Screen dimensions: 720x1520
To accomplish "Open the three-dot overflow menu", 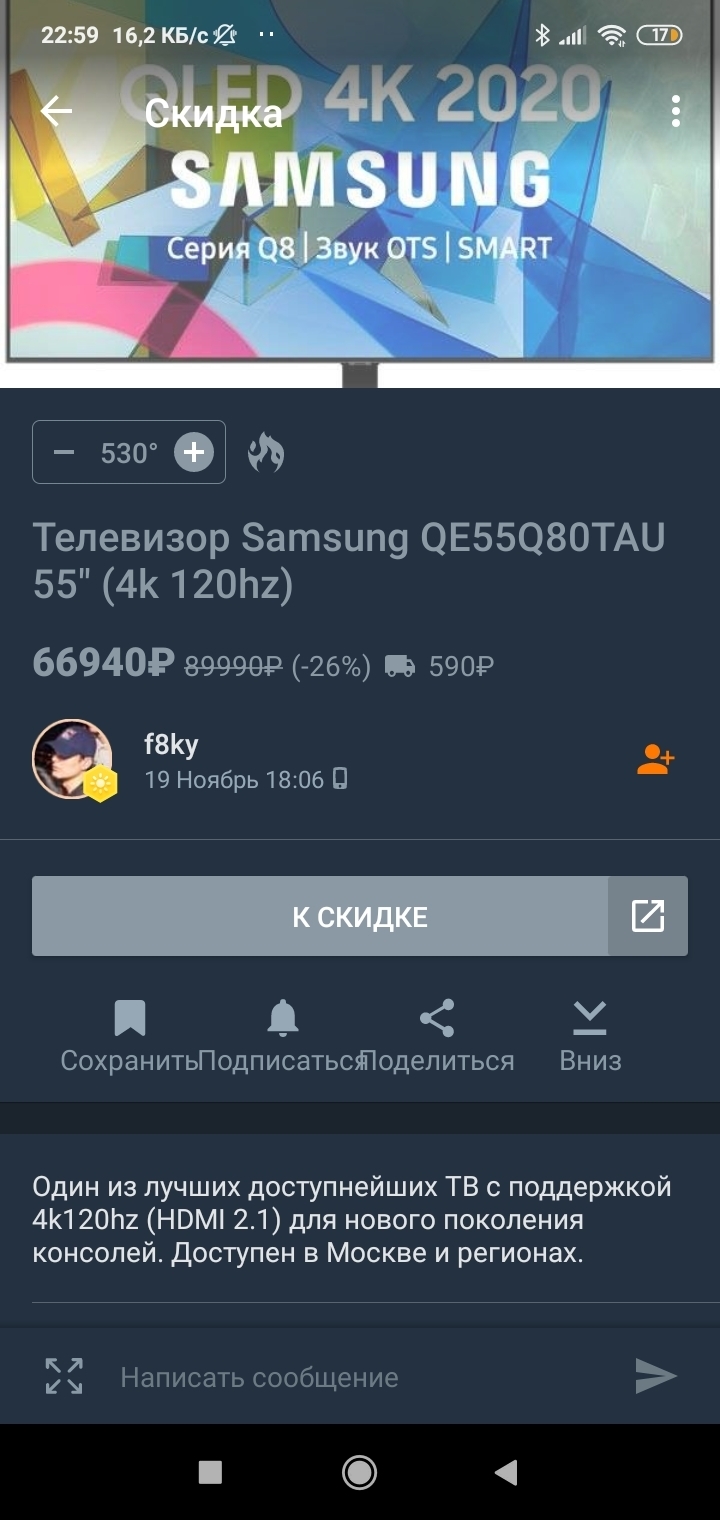I will point(676,111).
